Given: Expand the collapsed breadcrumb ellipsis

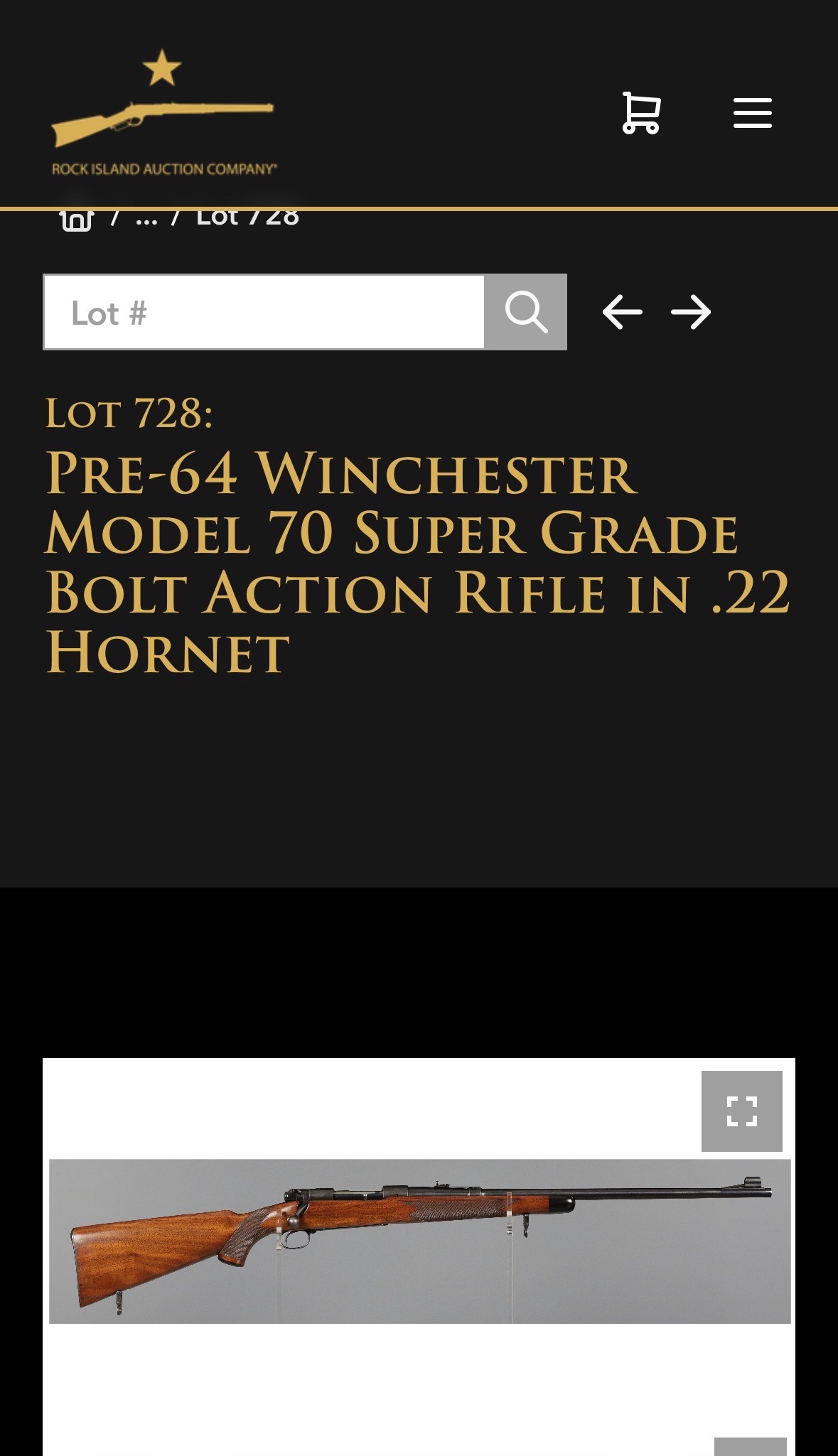Looking at the screenshot, I should (146, 219).
